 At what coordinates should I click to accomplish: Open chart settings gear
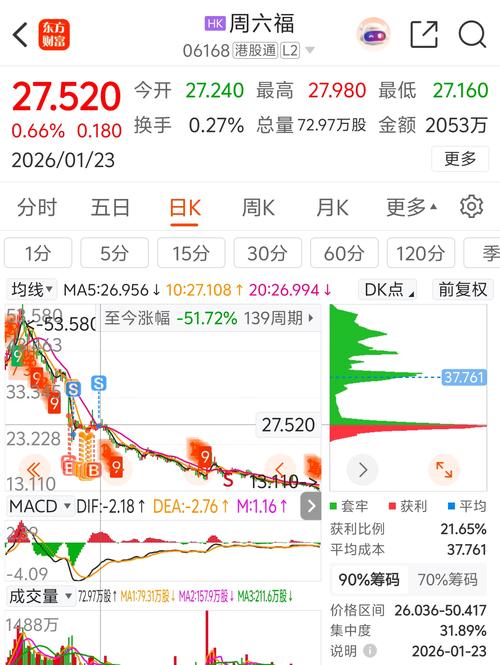tap(472, 207)
